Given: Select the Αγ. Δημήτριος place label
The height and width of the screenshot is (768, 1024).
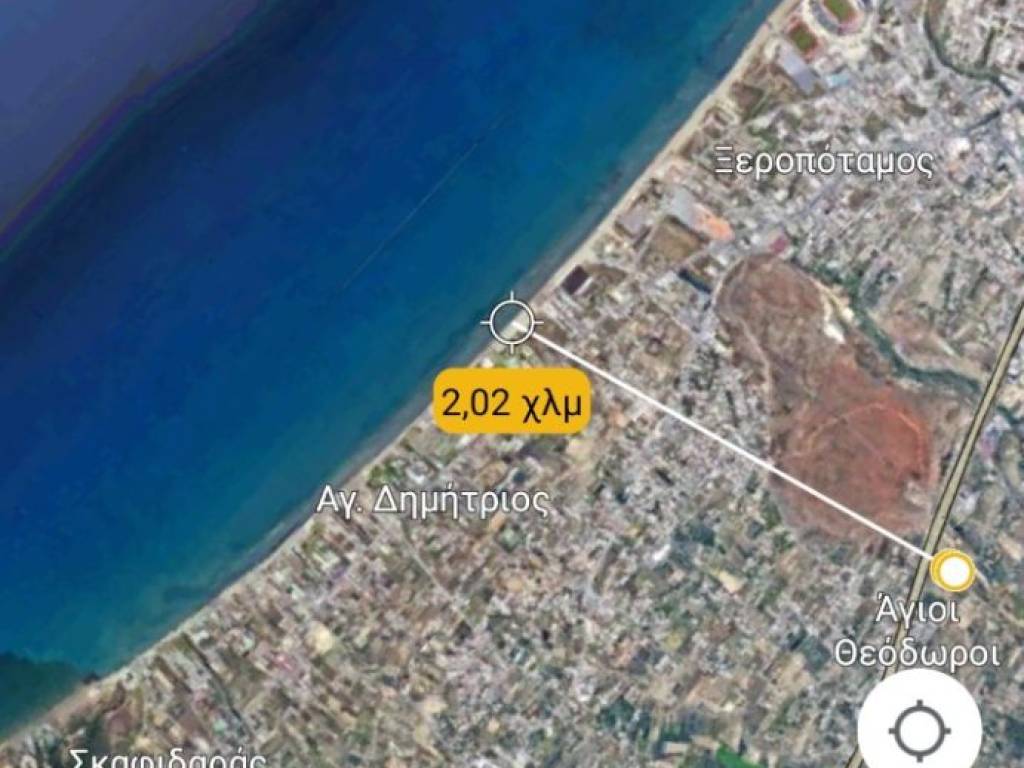Looking at the screenshot, I should (432, 500).
